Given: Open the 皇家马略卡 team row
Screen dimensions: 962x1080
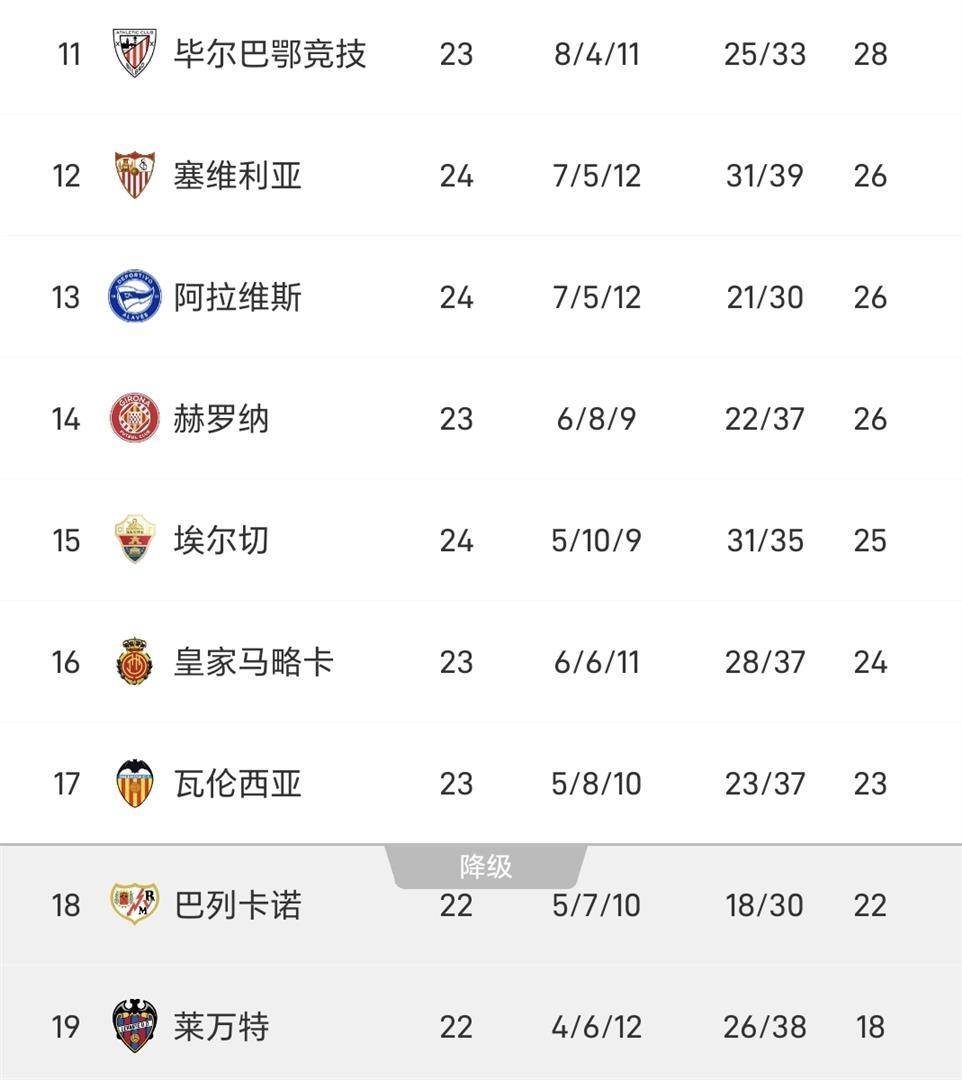Looking at the screenshot, I should (x=254, y=662).
